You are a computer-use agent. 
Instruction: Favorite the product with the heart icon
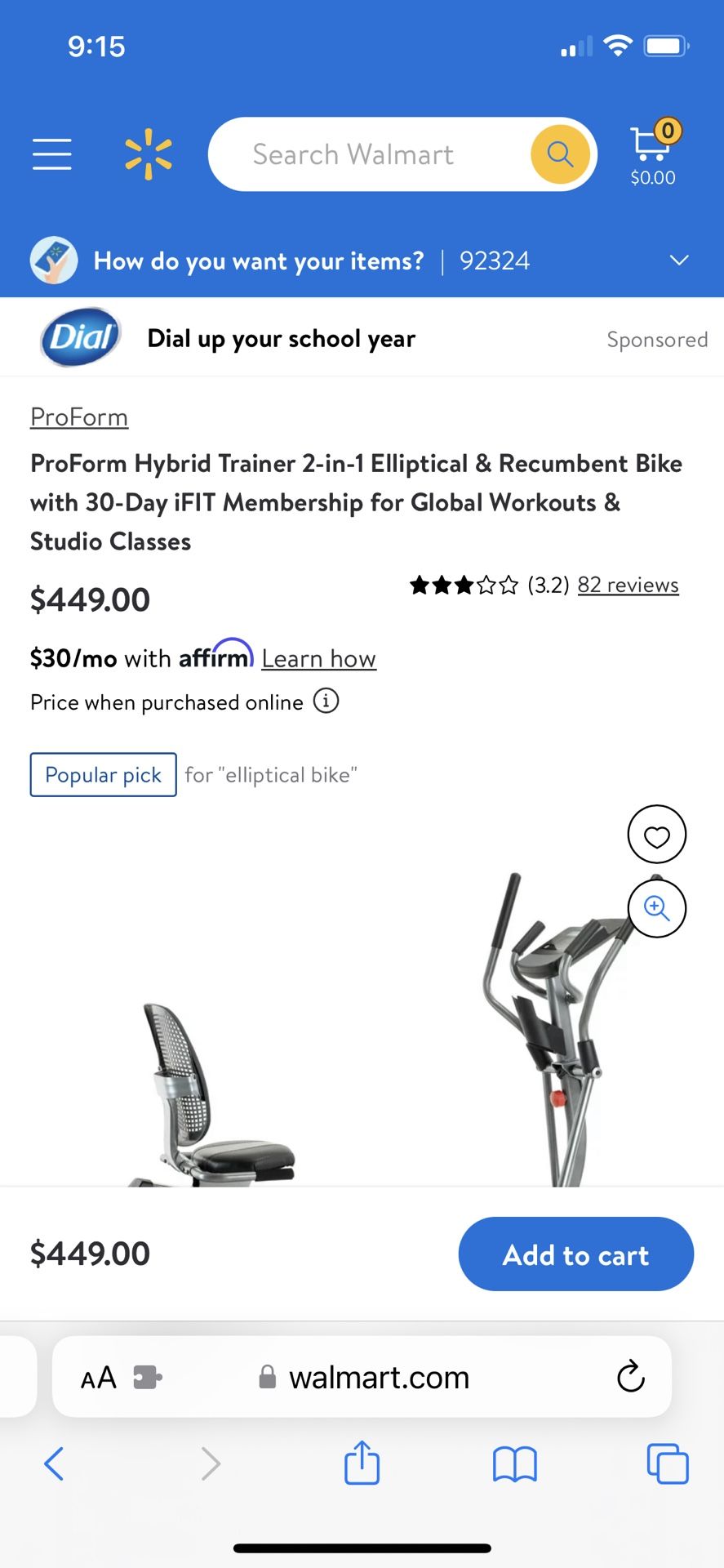[x=656, y=835]
